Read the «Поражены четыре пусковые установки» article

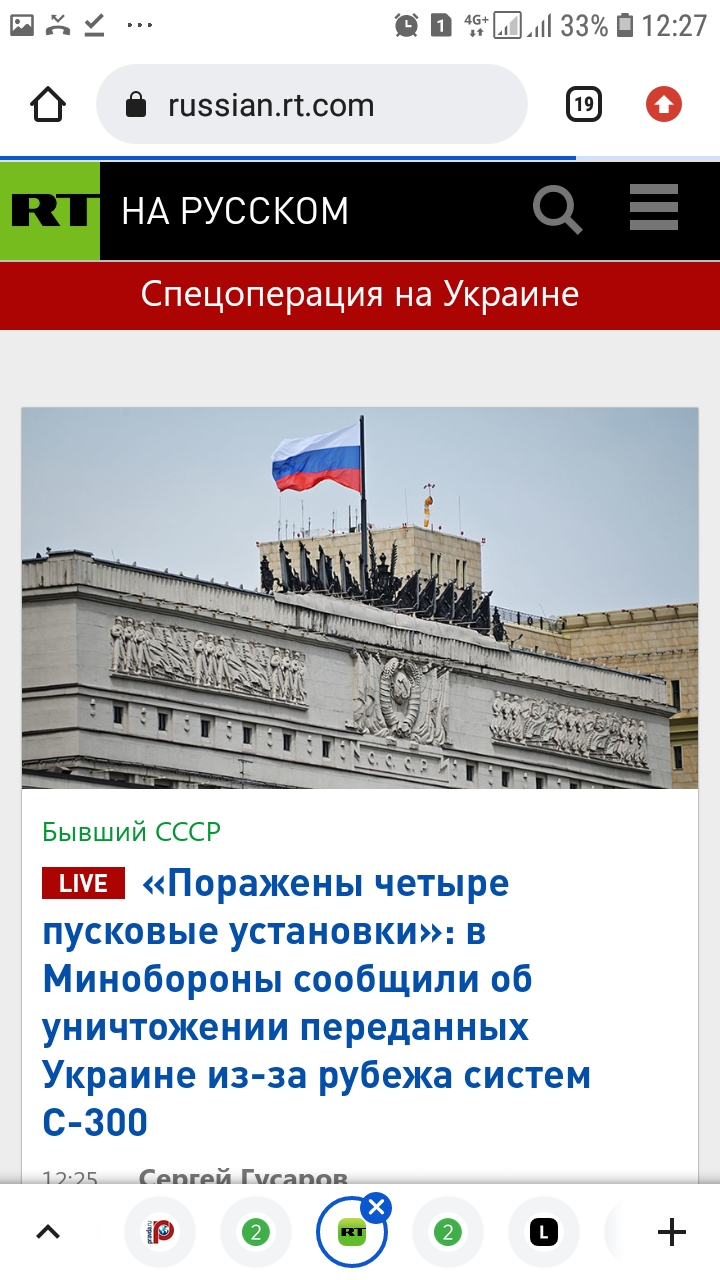click(x=316, y=1003)
